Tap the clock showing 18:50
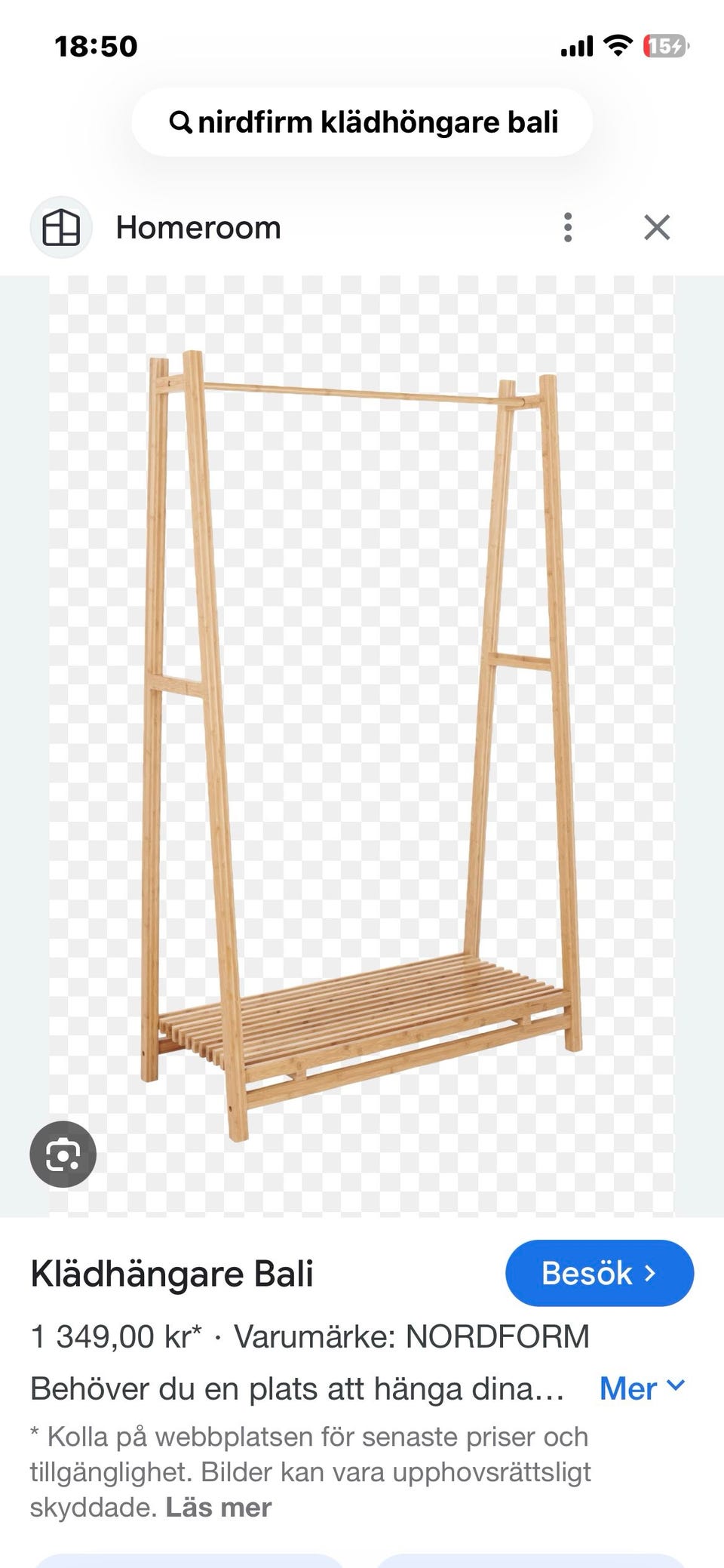The height and width of the screenshot is (1568, 724). coord(97,45)
